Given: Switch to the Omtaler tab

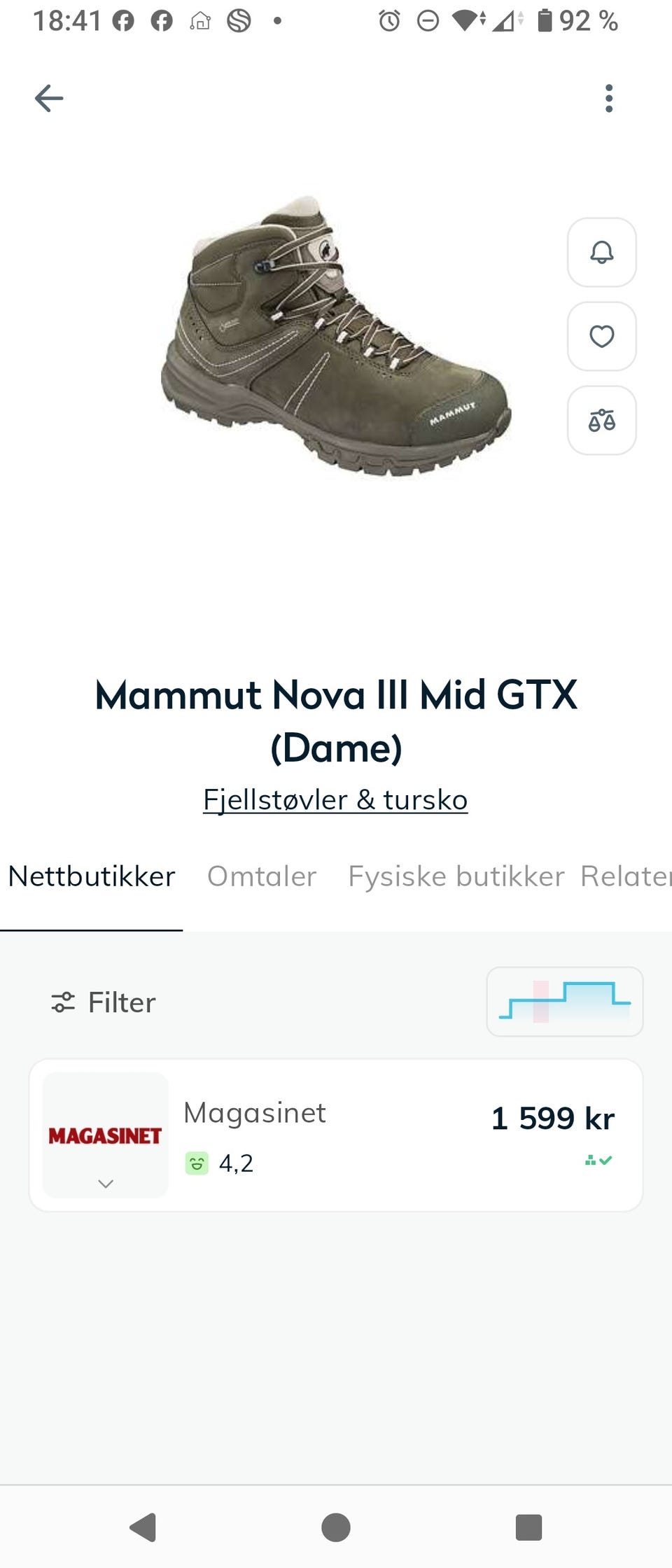Looking at the screenshot, I should click(262, 876).
